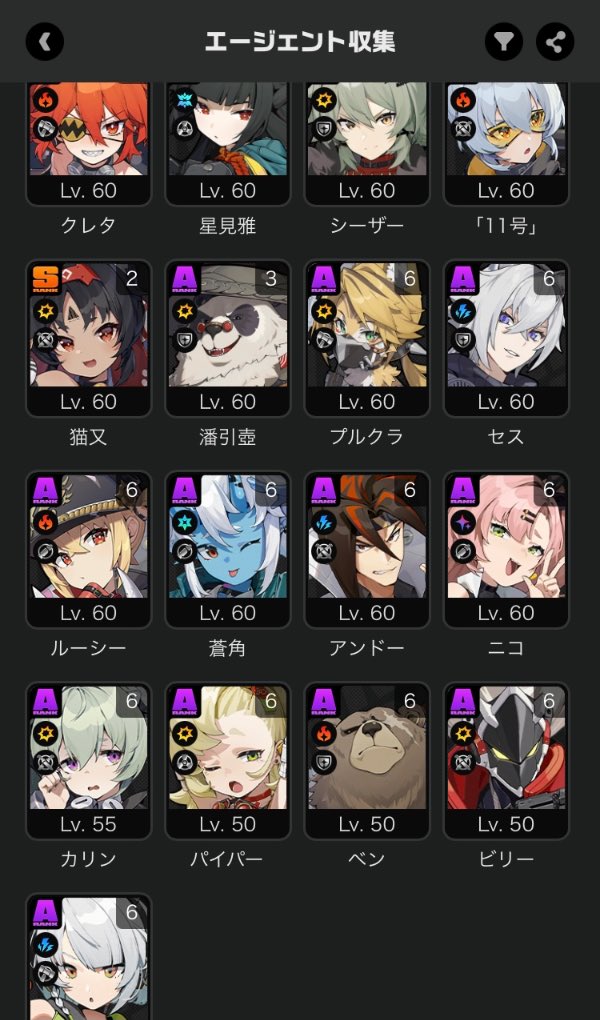Open the agent filter options
Screen dimensions: 600x1020
point(504,42)
